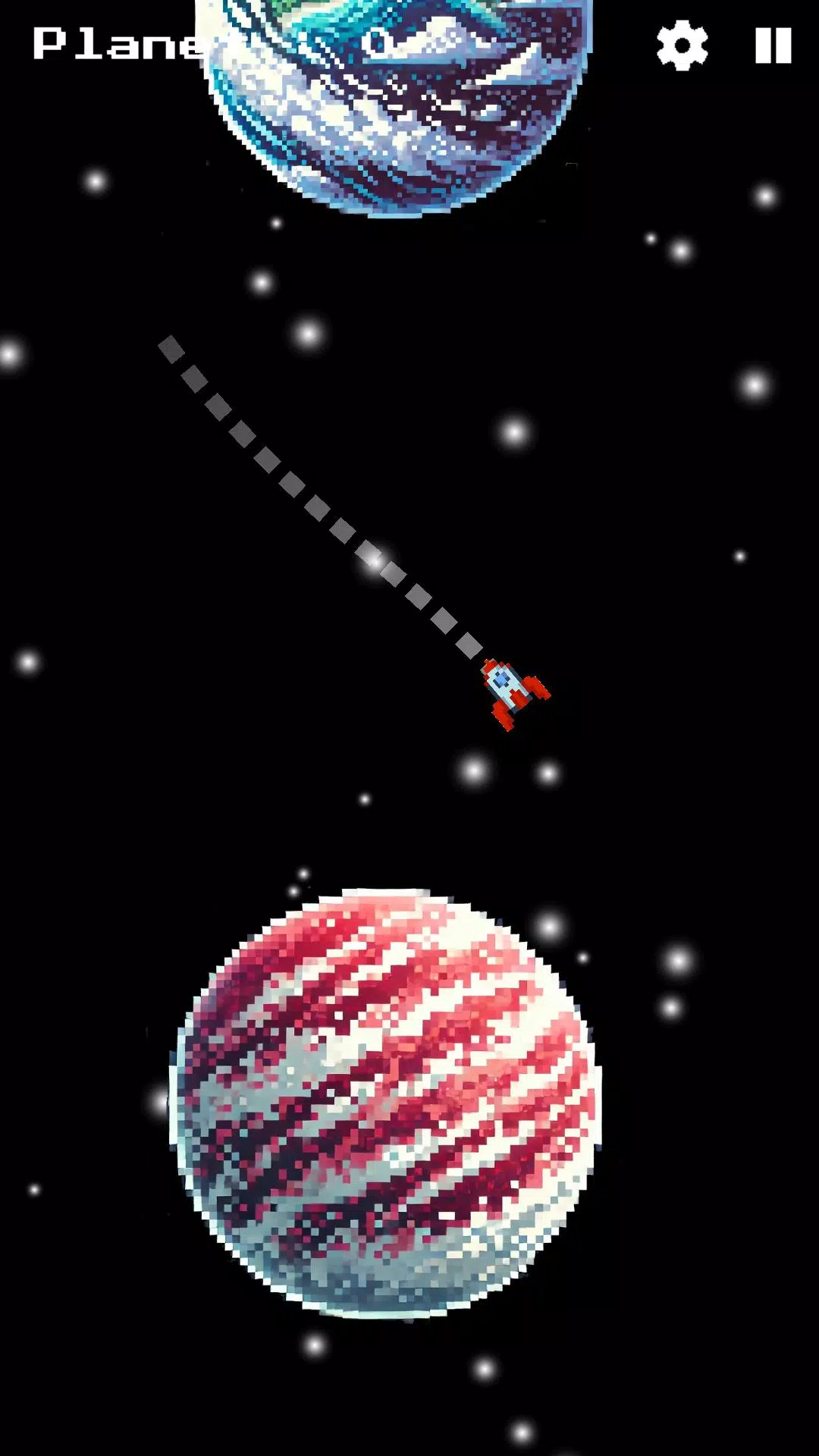Pause the game
Screen dimensions: 819x1456
[x=773, y=45]
